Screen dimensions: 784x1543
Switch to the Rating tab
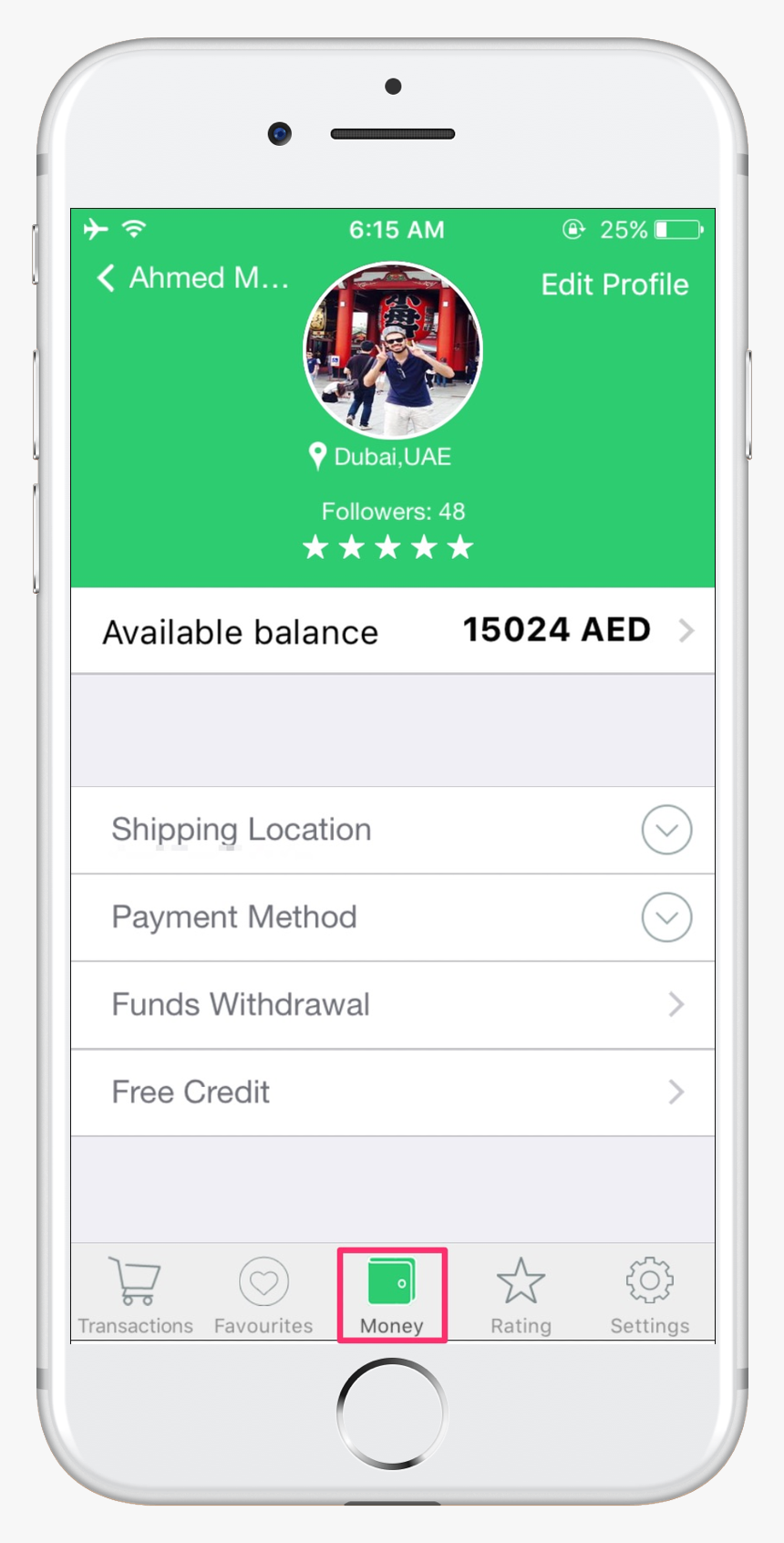(x=521, y=1295)
